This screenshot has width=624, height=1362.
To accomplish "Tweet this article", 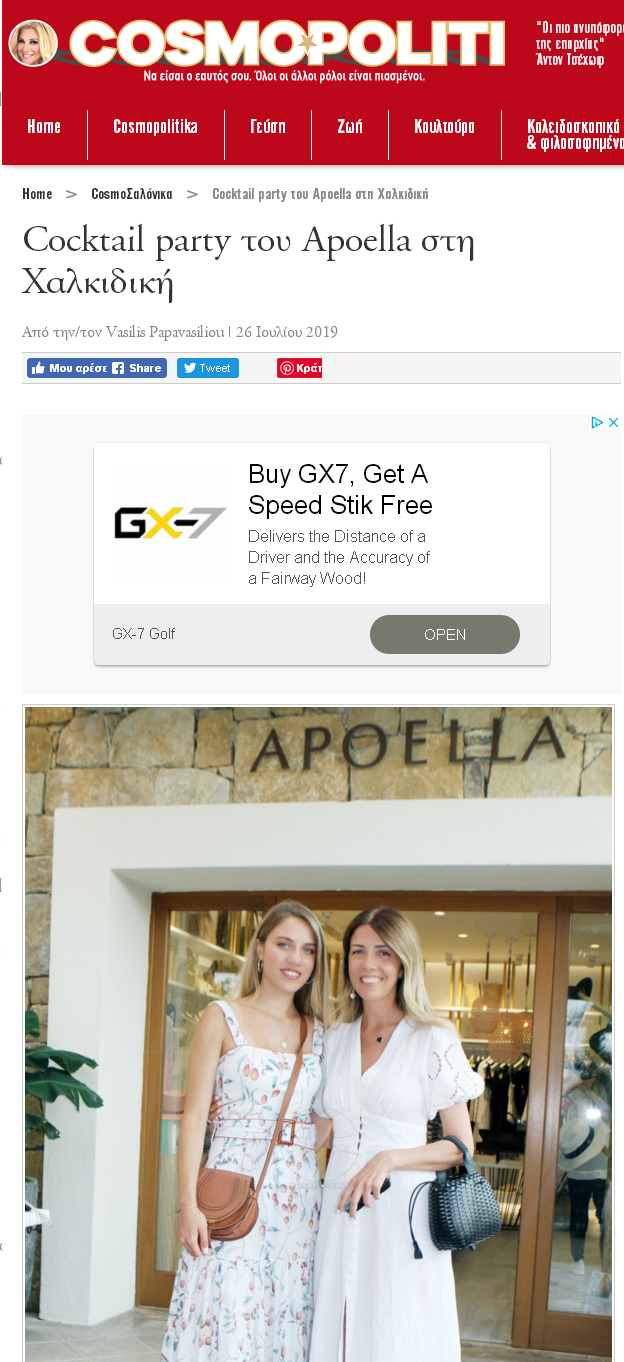I will tap(208, 368).
